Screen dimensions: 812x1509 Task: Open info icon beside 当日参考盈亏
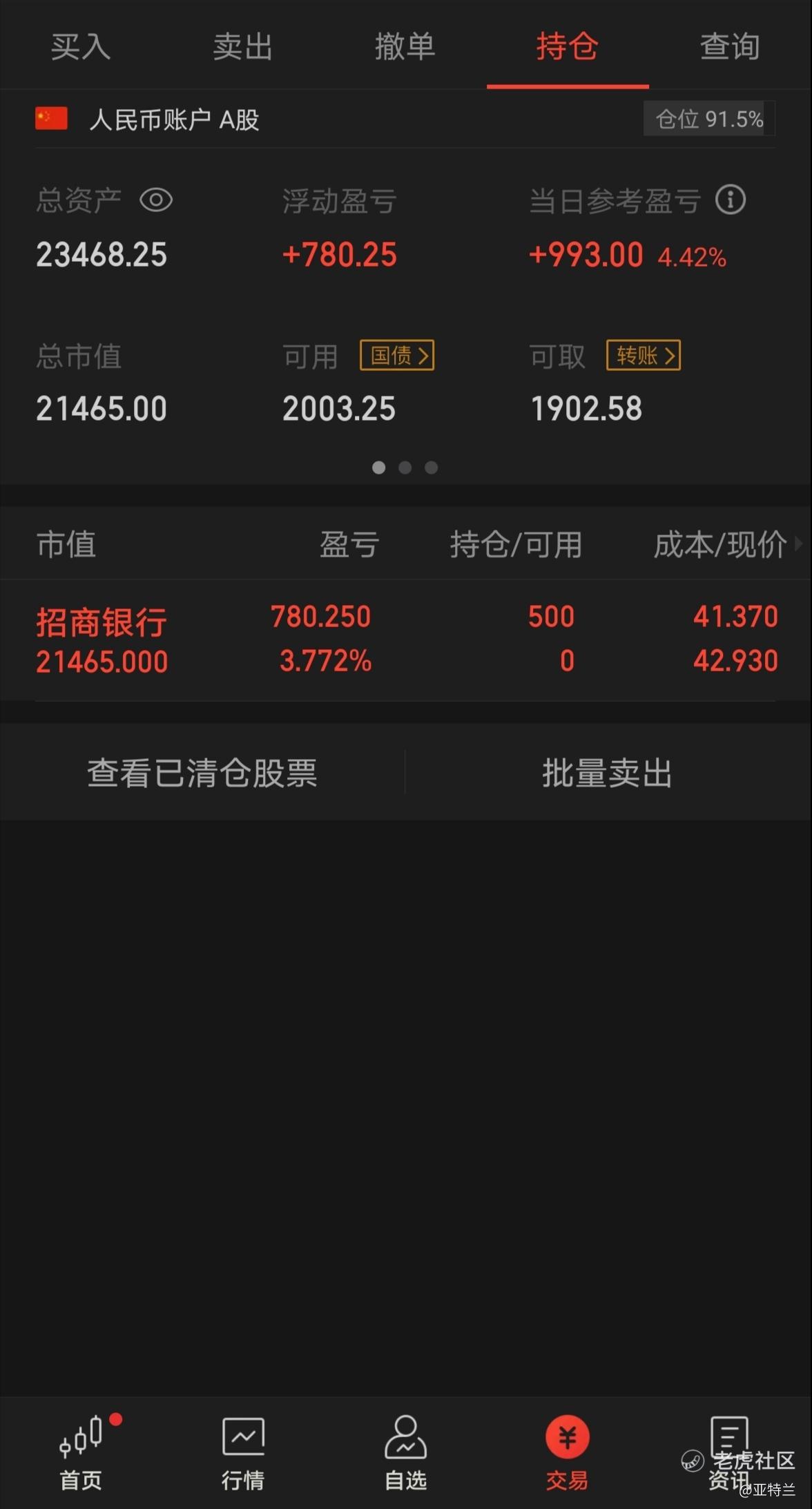pyautogui.click(x=731, y=200)
